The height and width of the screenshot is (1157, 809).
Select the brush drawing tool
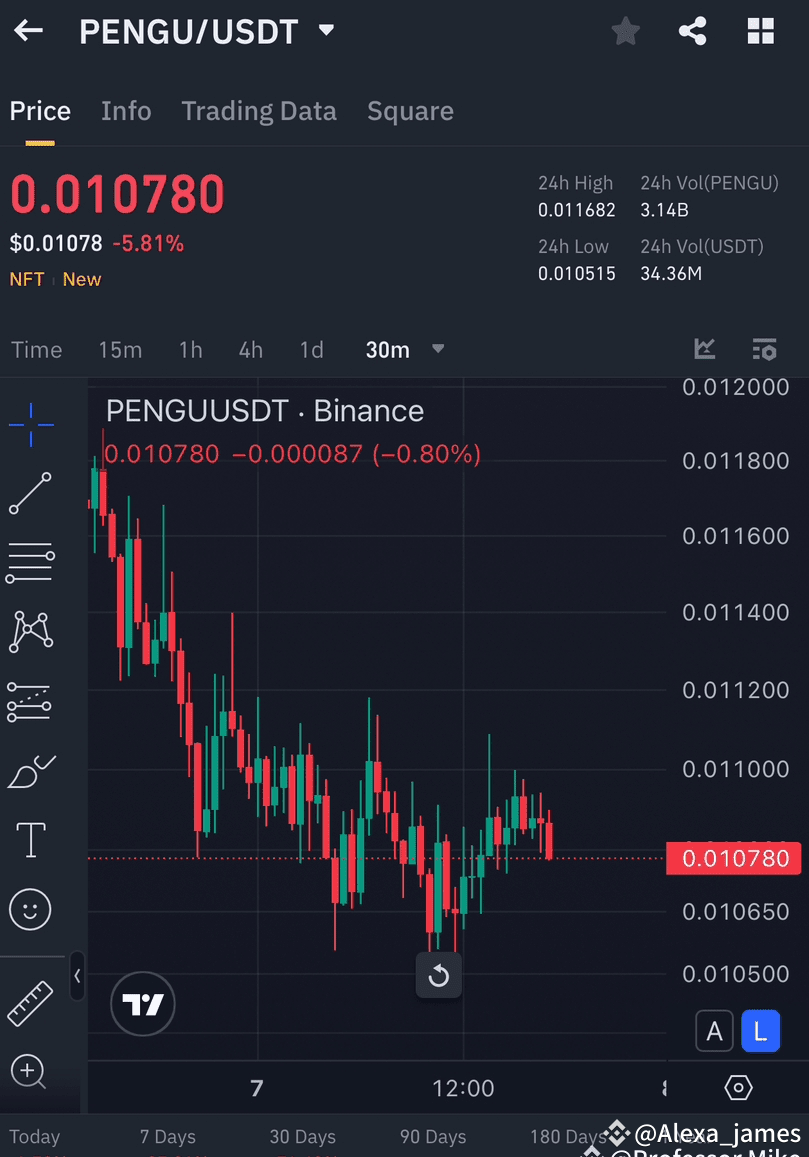tap(30, 770)
